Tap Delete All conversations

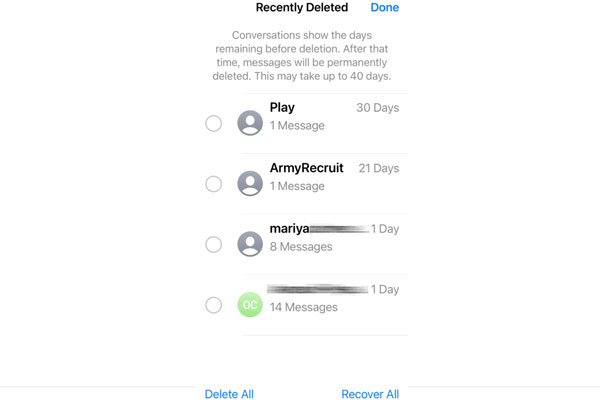pos(229,394)
